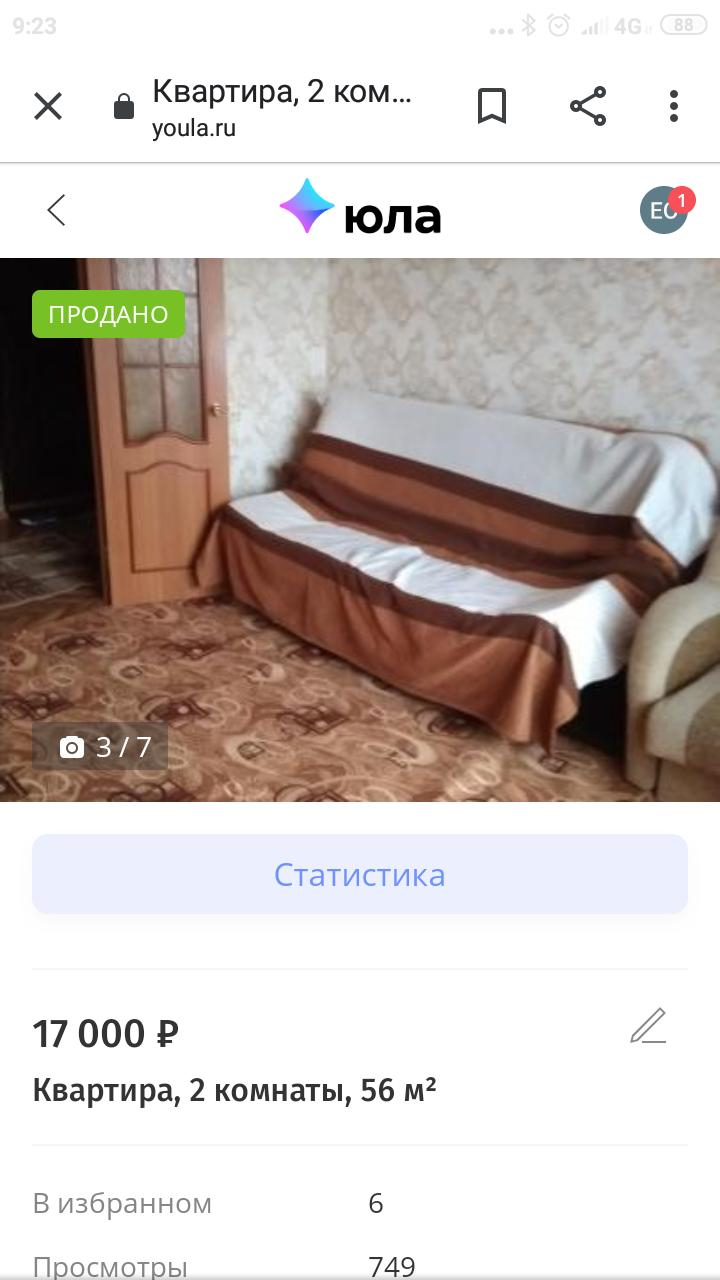Open the browser overflow menu
The width and height of the screenshot is (720, 1280).
[674, 106]
